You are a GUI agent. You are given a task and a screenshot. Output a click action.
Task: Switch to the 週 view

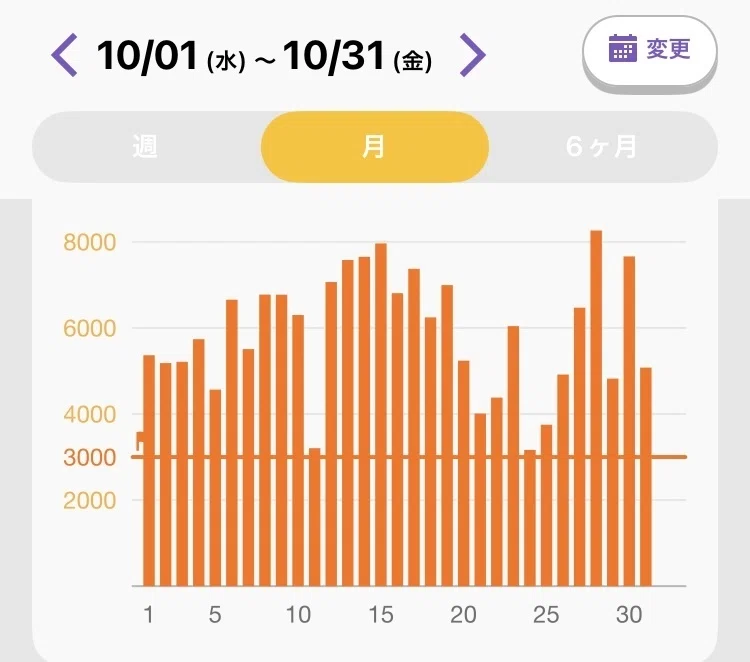pos(146,147)
